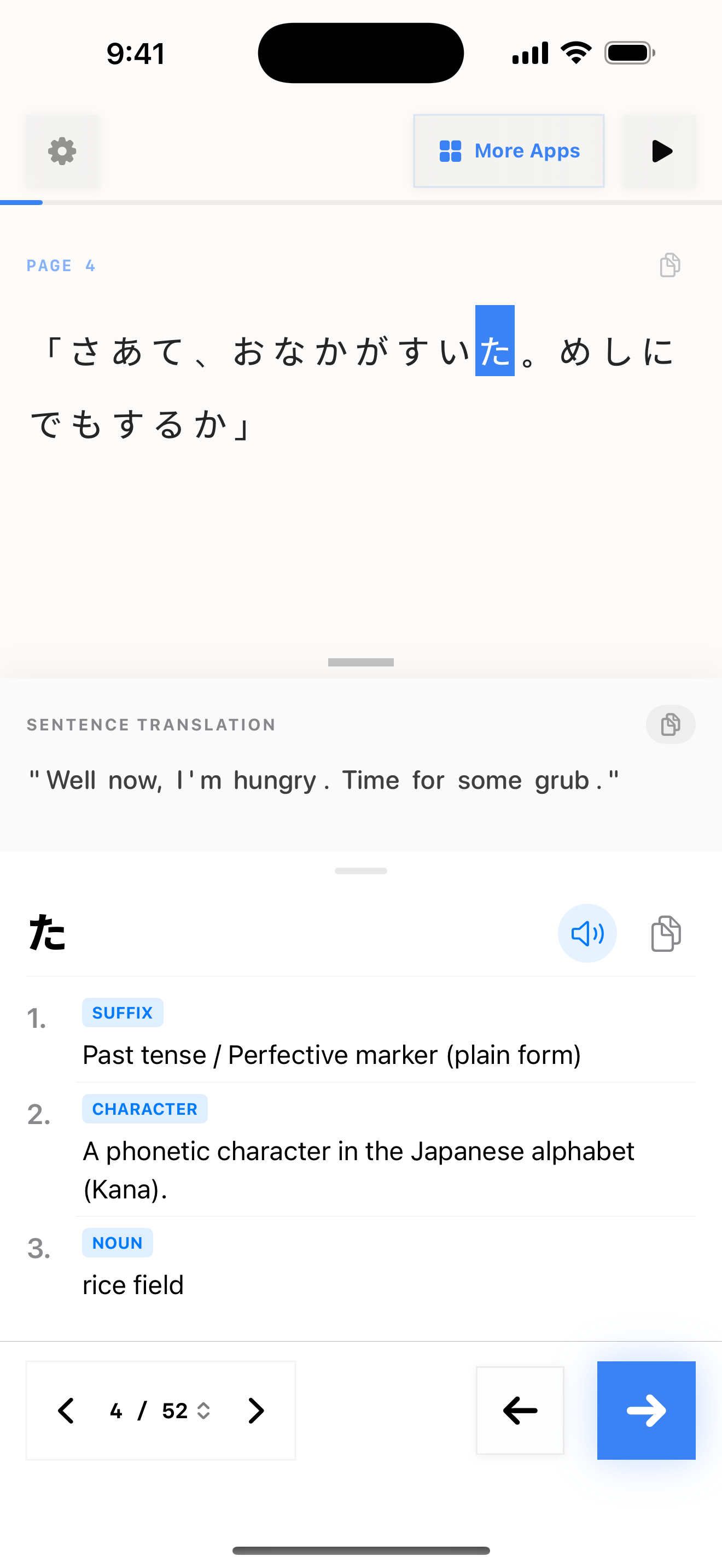
Task: Copy the word た definition
Action: pyautogui.click(x=666, y=933)
